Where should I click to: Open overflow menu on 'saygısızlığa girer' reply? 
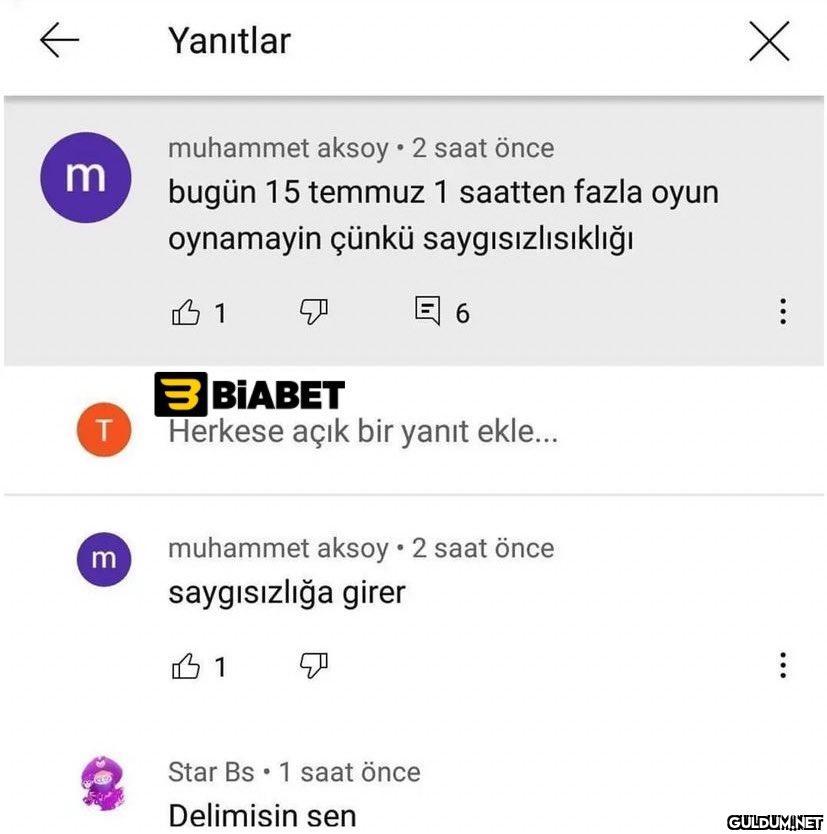pyautogui.click(x=782, y=665)
